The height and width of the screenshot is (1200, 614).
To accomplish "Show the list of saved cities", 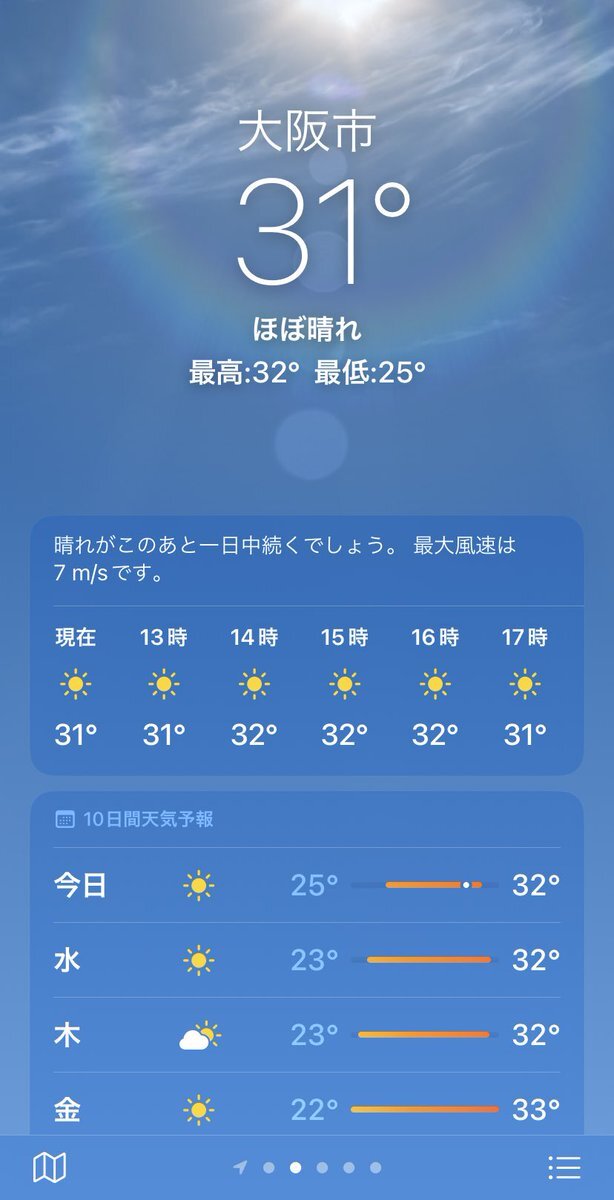I will point(564,1166).
